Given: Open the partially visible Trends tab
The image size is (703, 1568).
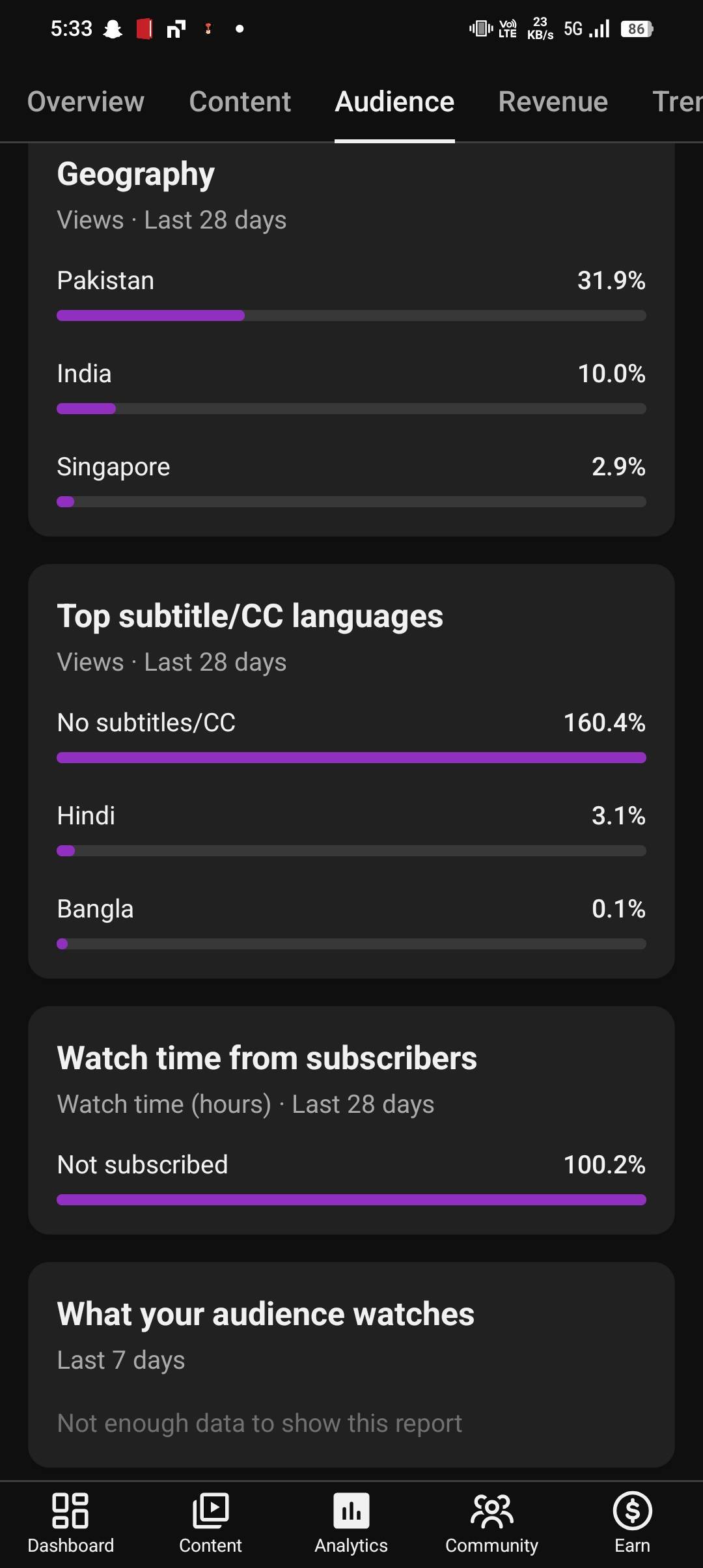Looking at the screenshot, I should pyautogui.click(x=677, y=102).
